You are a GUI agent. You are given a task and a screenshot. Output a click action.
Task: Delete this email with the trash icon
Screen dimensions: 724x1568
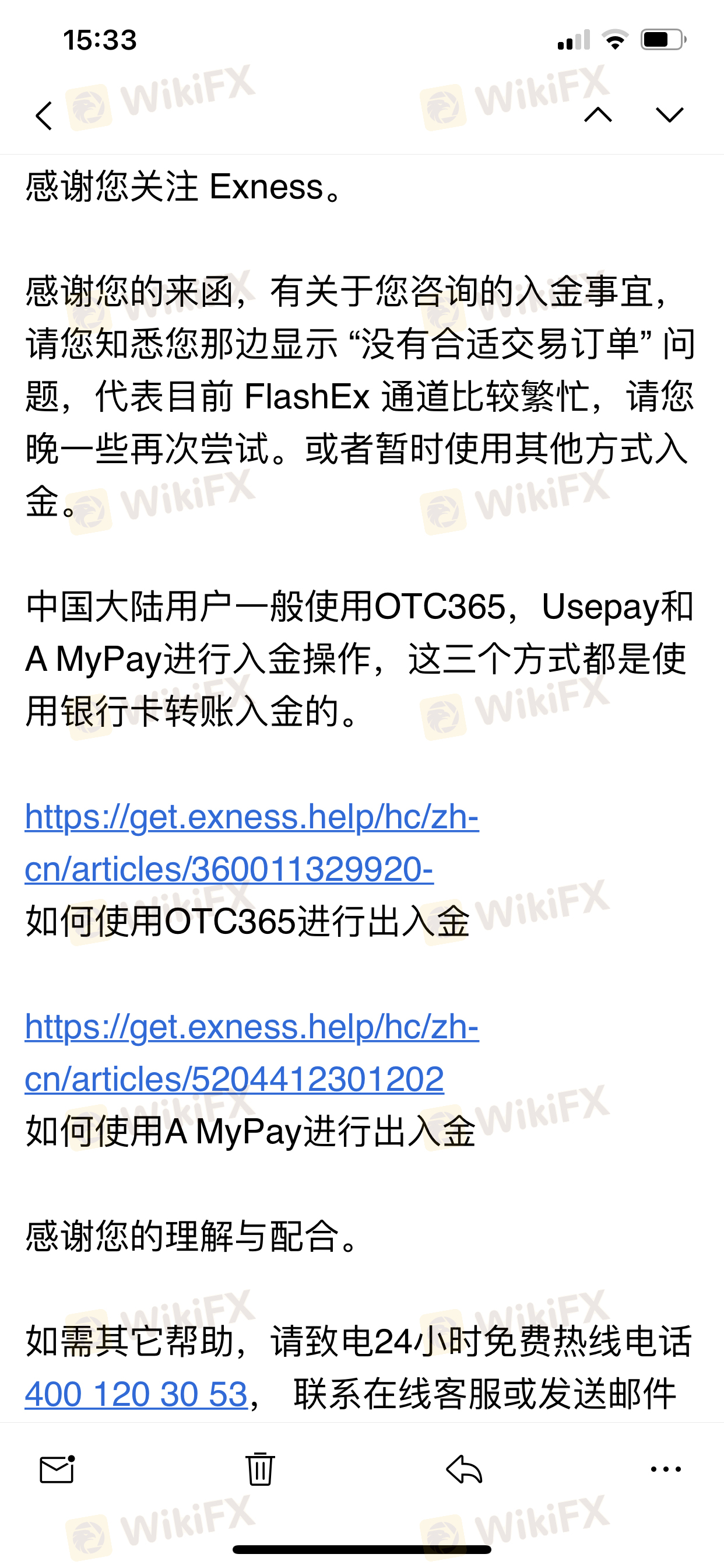(x=260, y=1469)
